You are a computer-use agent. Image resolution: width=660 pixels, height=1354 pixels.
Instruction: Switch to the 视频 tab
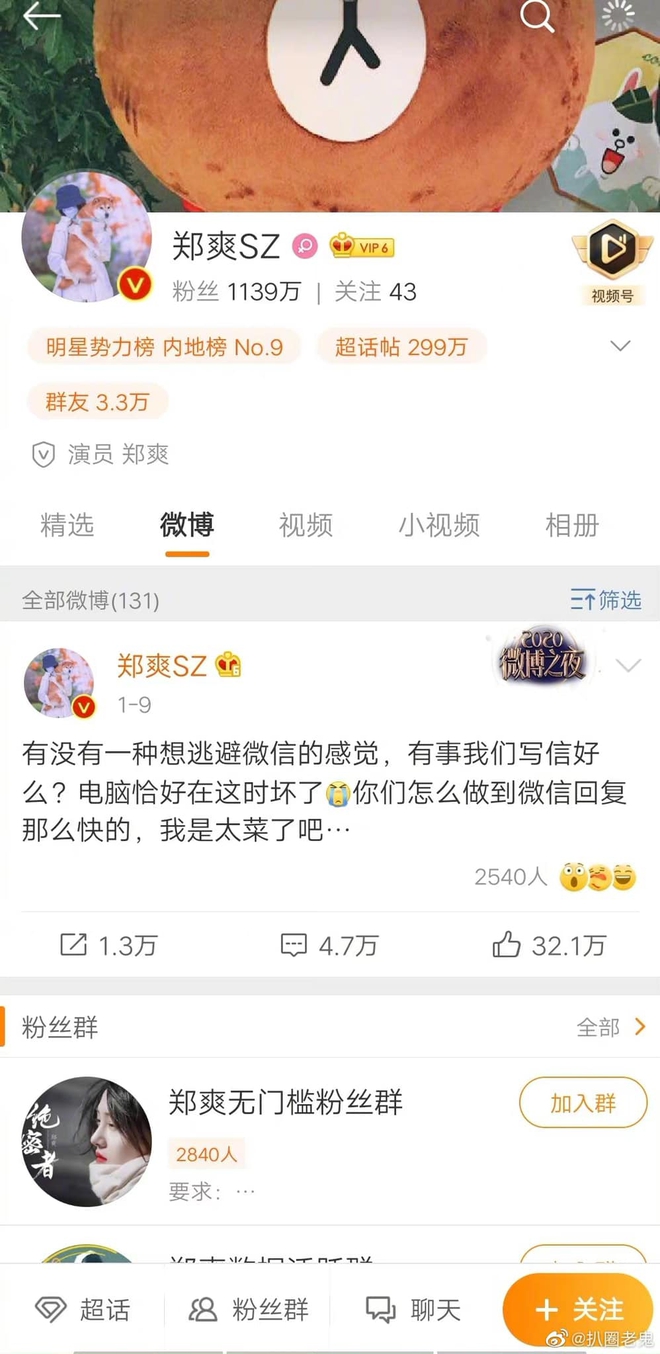305,525
